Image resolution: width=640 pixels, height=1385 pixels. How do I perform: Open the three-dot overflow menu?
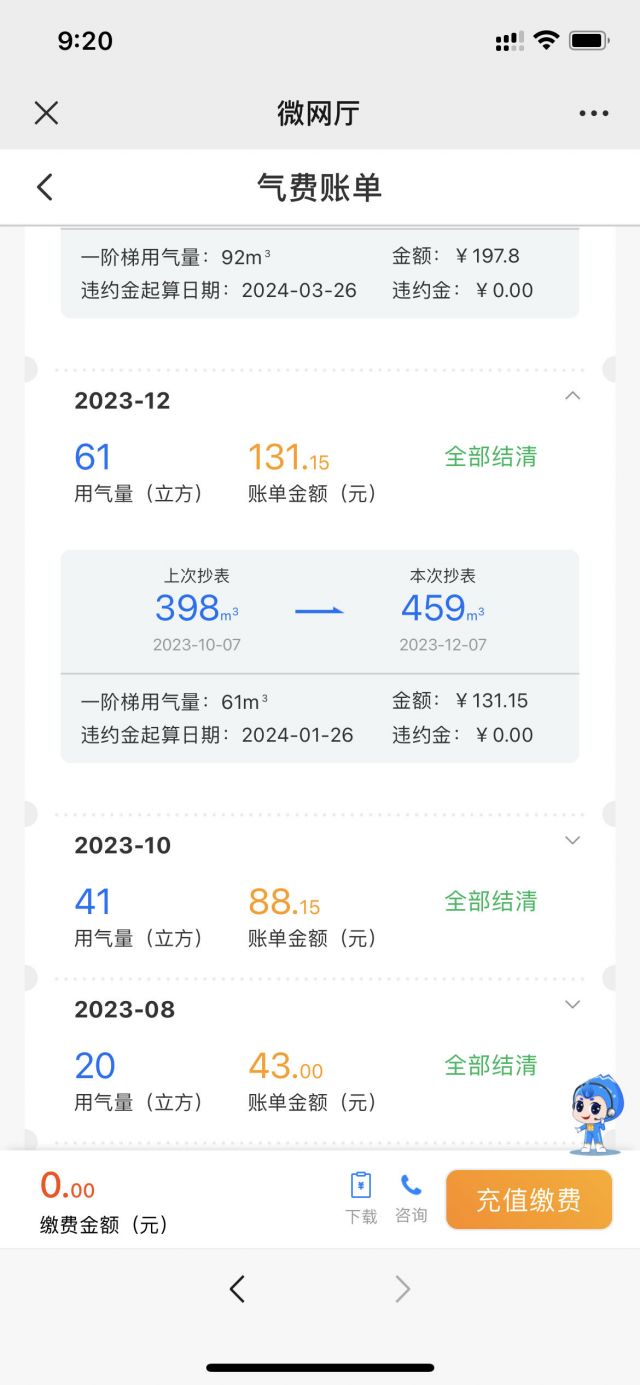pyautogui.click(x=594, y=113)
